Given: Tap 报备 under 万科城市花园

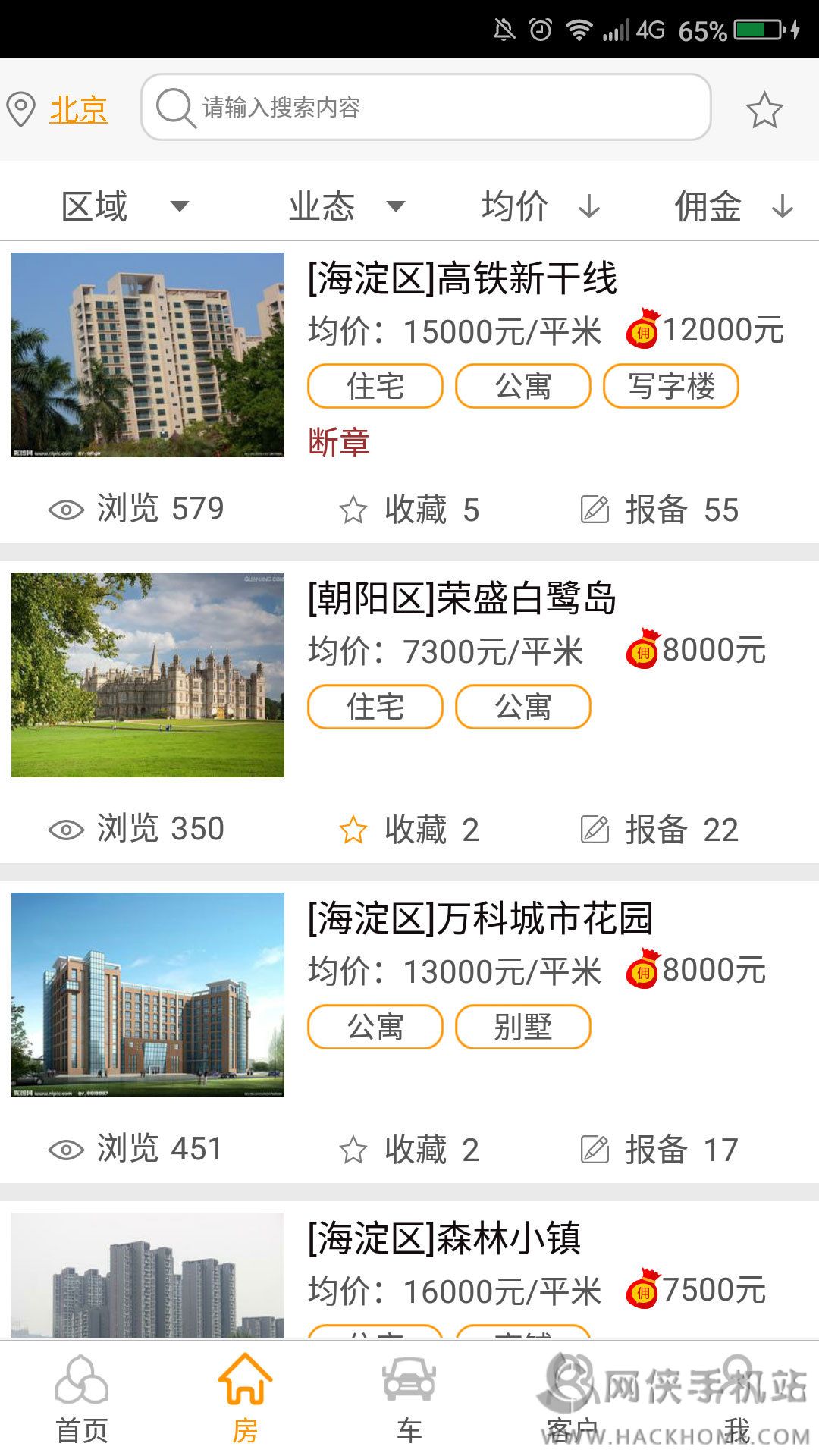Looking at the screenshot, I should pyautogui.click(x=657, y=1150).
